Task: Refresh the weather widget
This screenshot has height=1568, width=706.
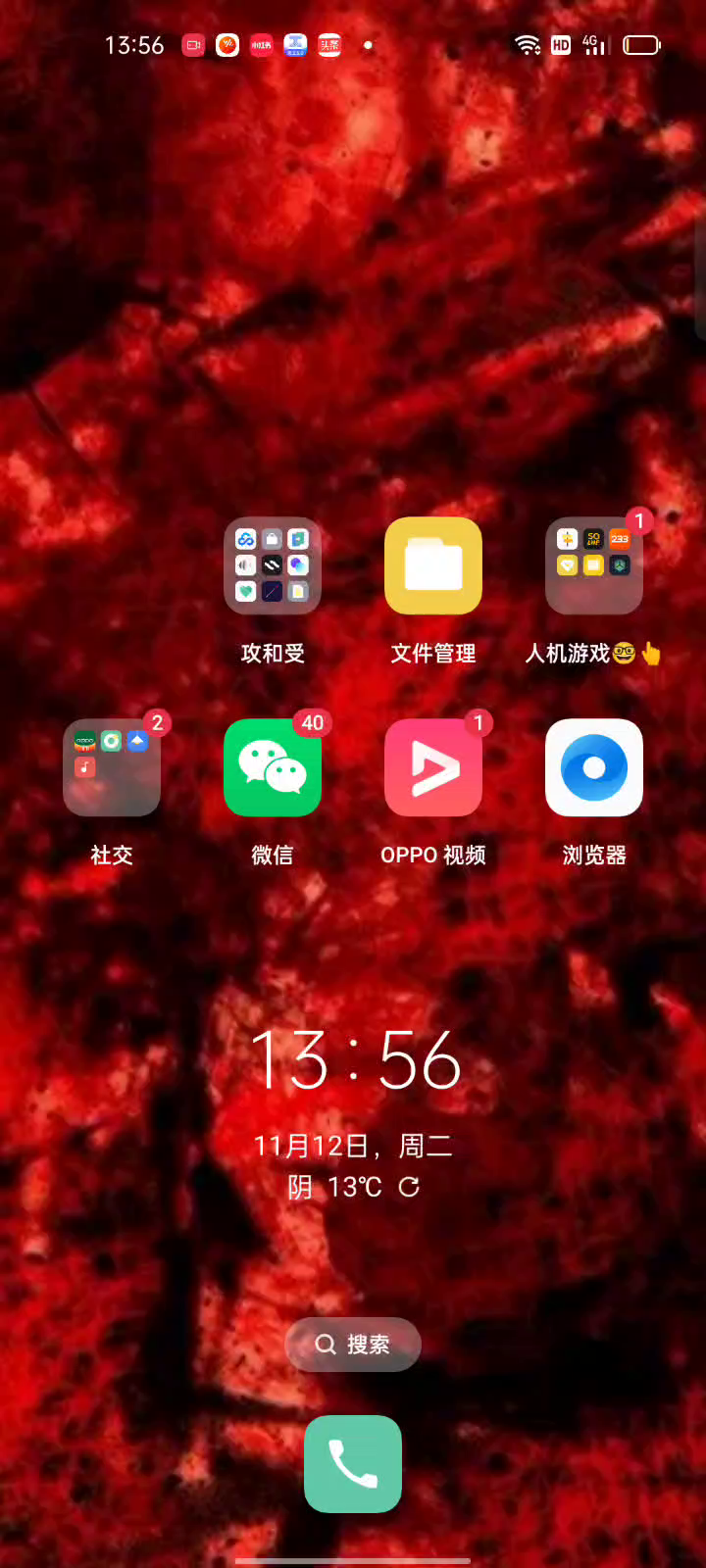Action: pos(409,1187)
